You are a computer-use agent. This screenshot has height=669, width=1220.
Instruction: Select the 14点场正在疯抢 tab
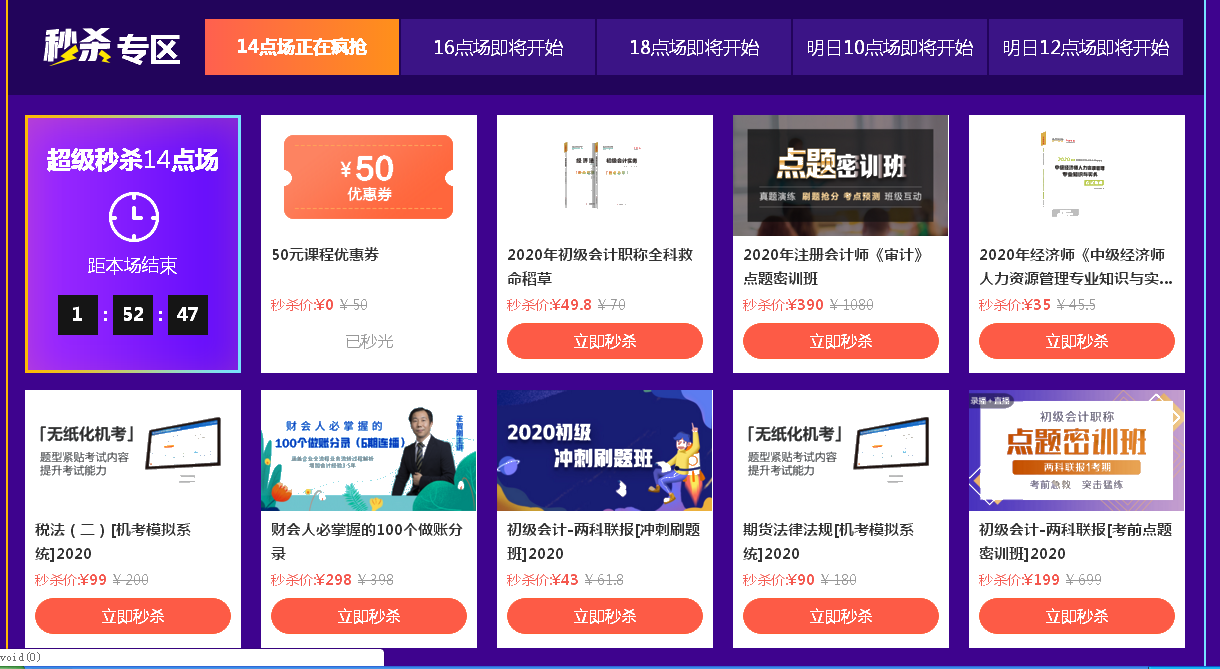tap(301, 47)
